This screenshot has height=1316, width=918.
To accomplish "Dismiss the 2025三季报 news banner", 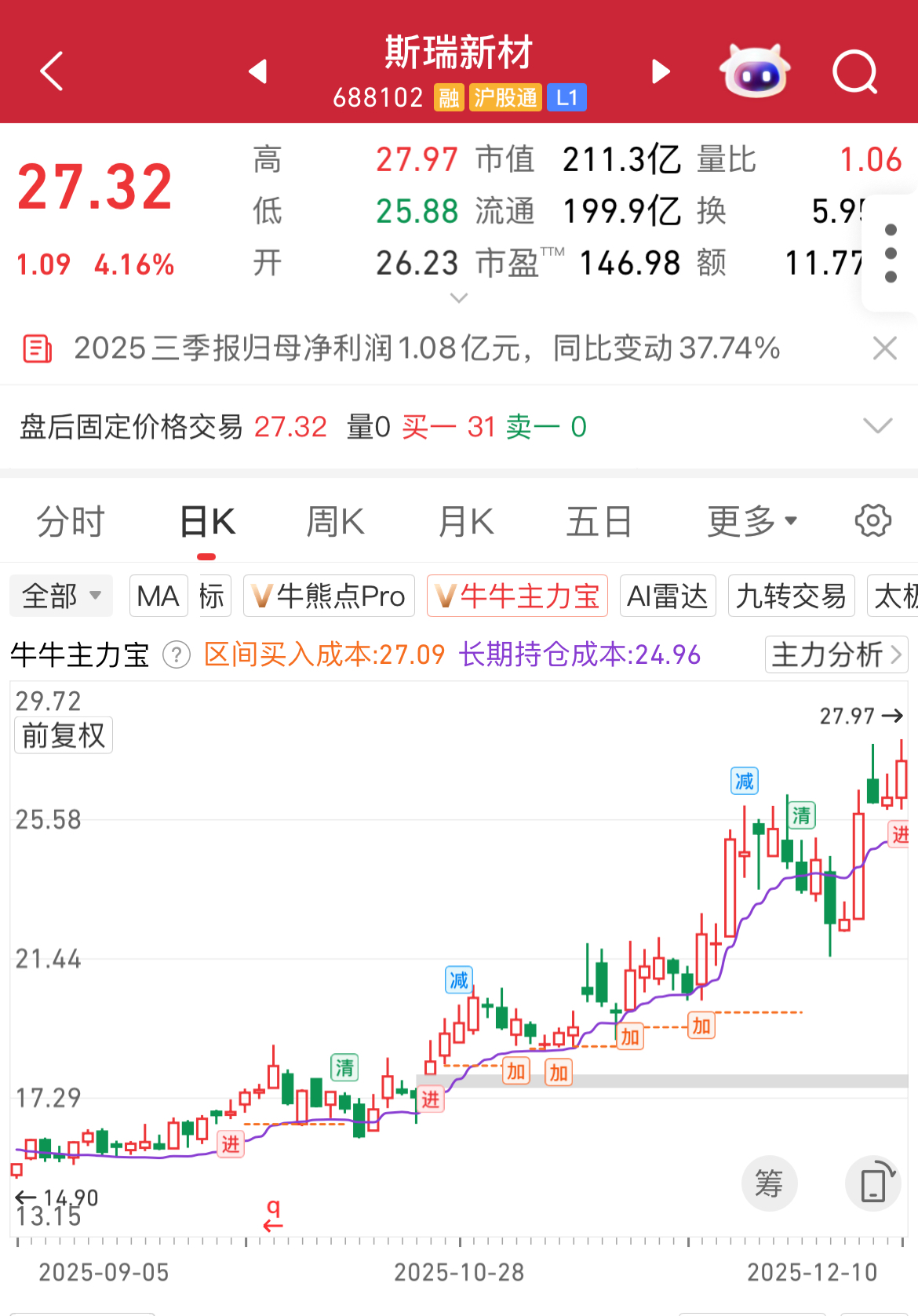I will tap(884, 348).
